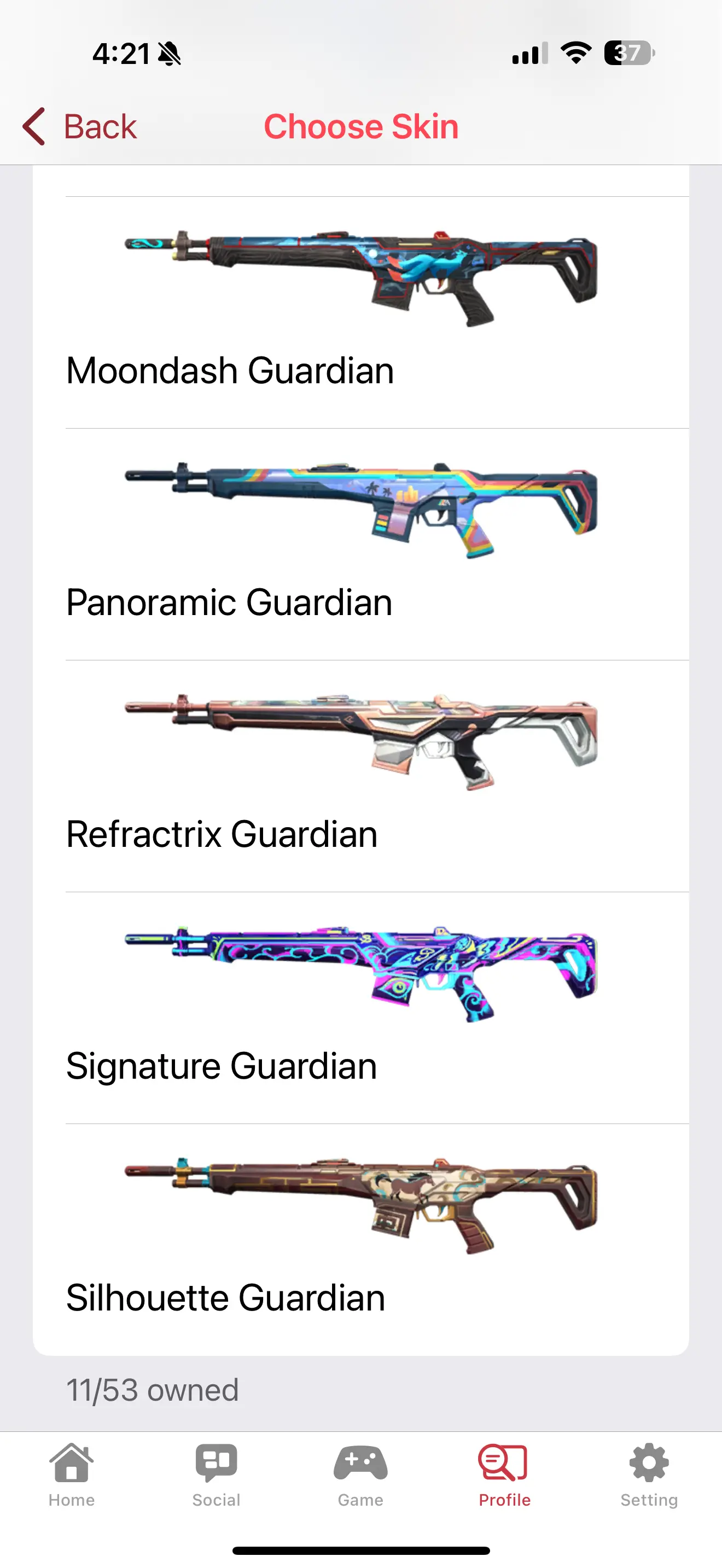Choose the Panoramic Guardian skin
The image size is (722, 1568).
coord(360,543)
